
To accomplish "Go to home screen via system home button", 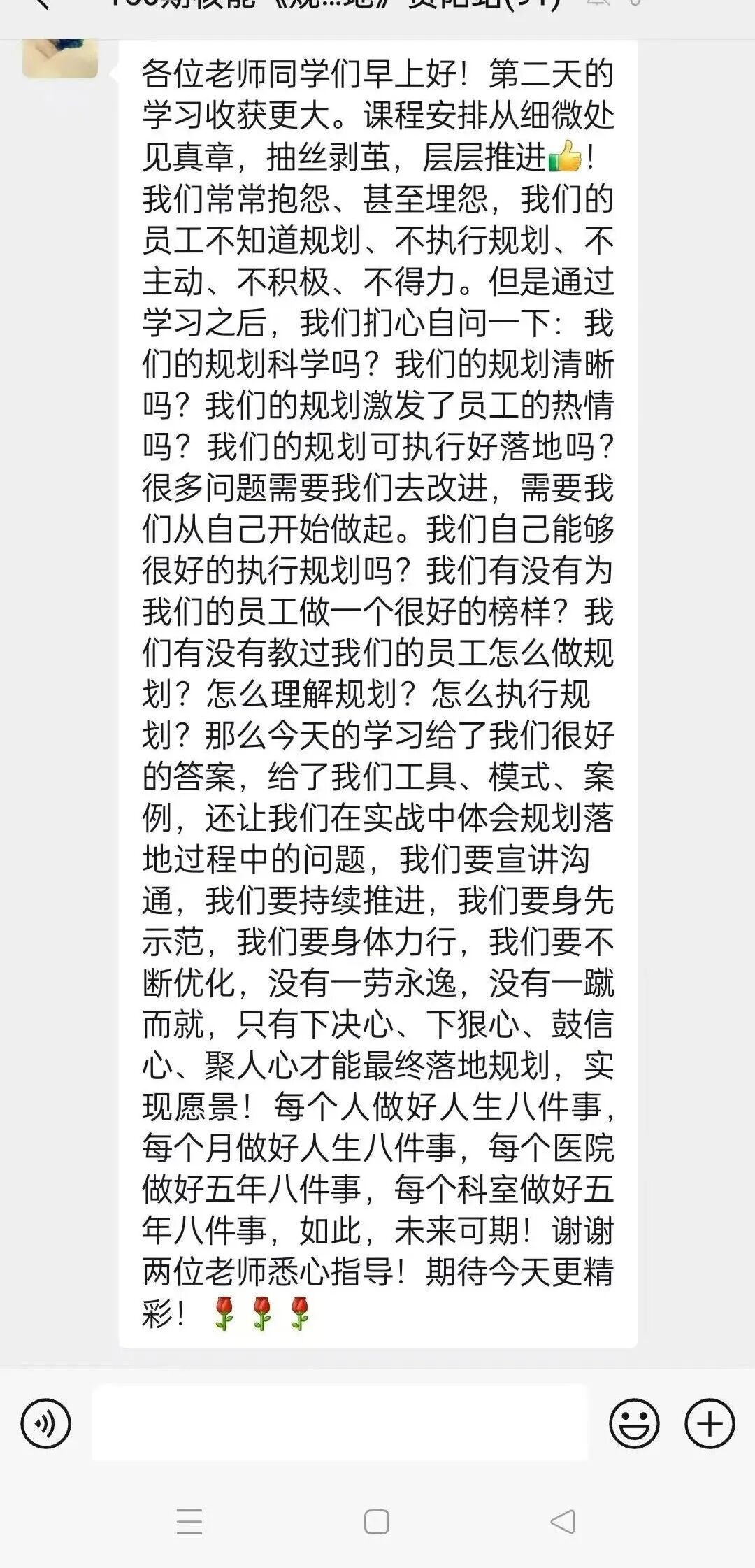I will coord(377,1522).
